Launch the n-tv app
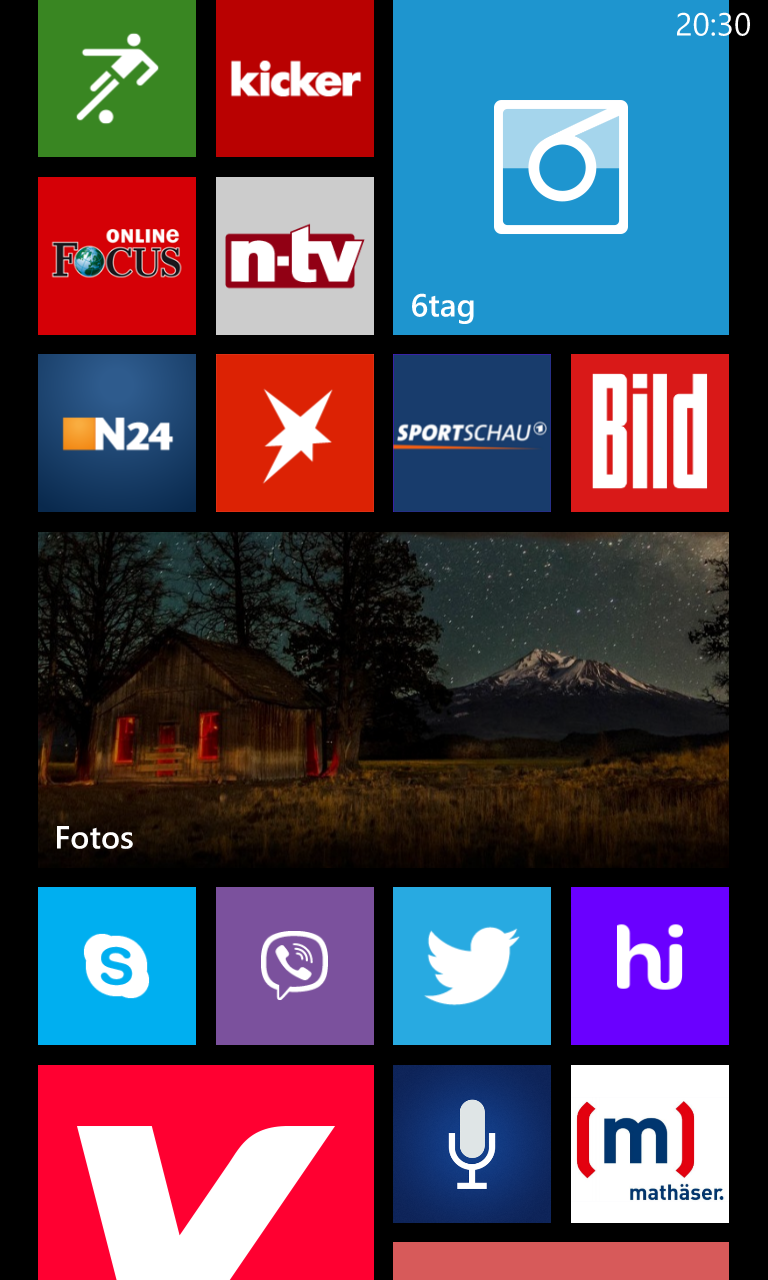 pyautogui.click(x=295, y=256)
